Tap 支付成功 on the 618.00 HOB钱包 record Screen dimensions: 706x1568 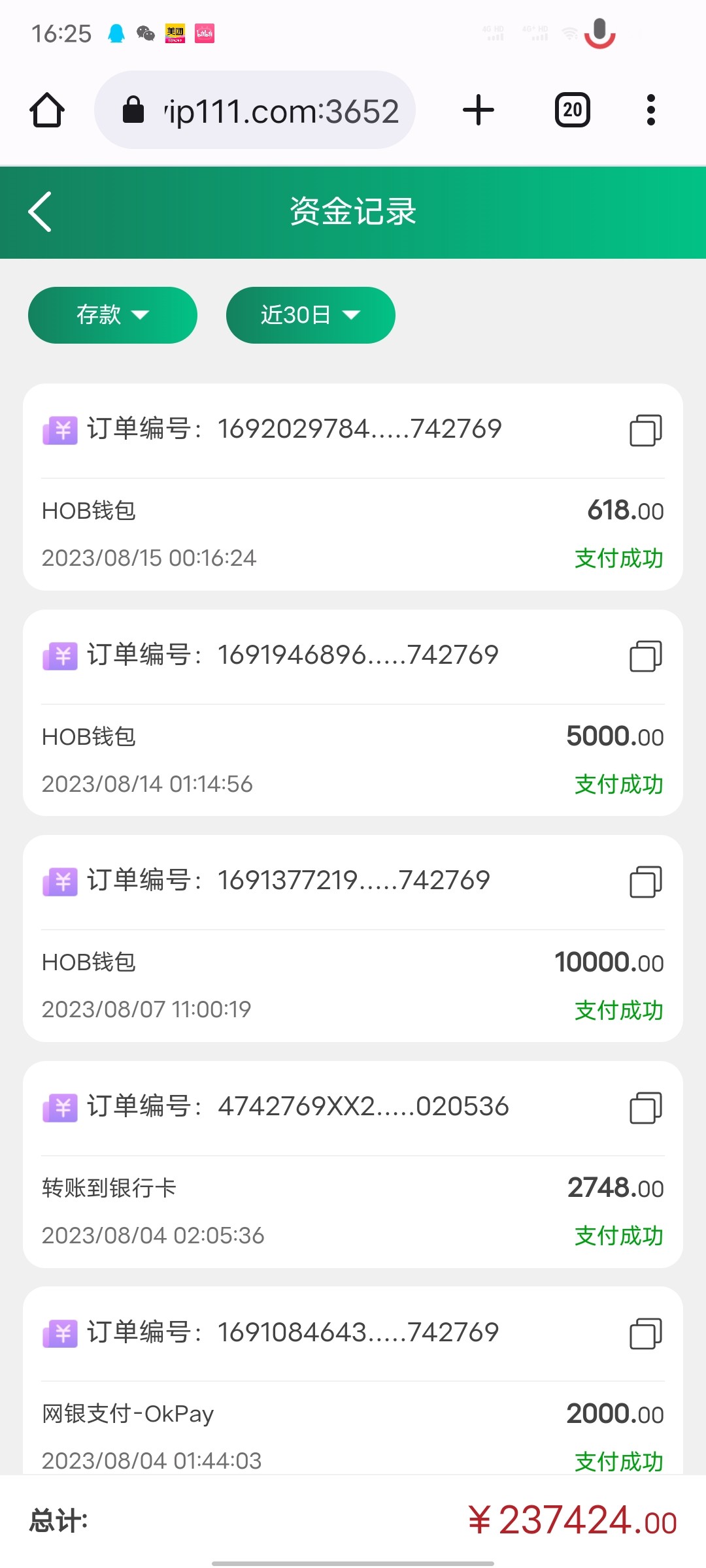point(617,559)
